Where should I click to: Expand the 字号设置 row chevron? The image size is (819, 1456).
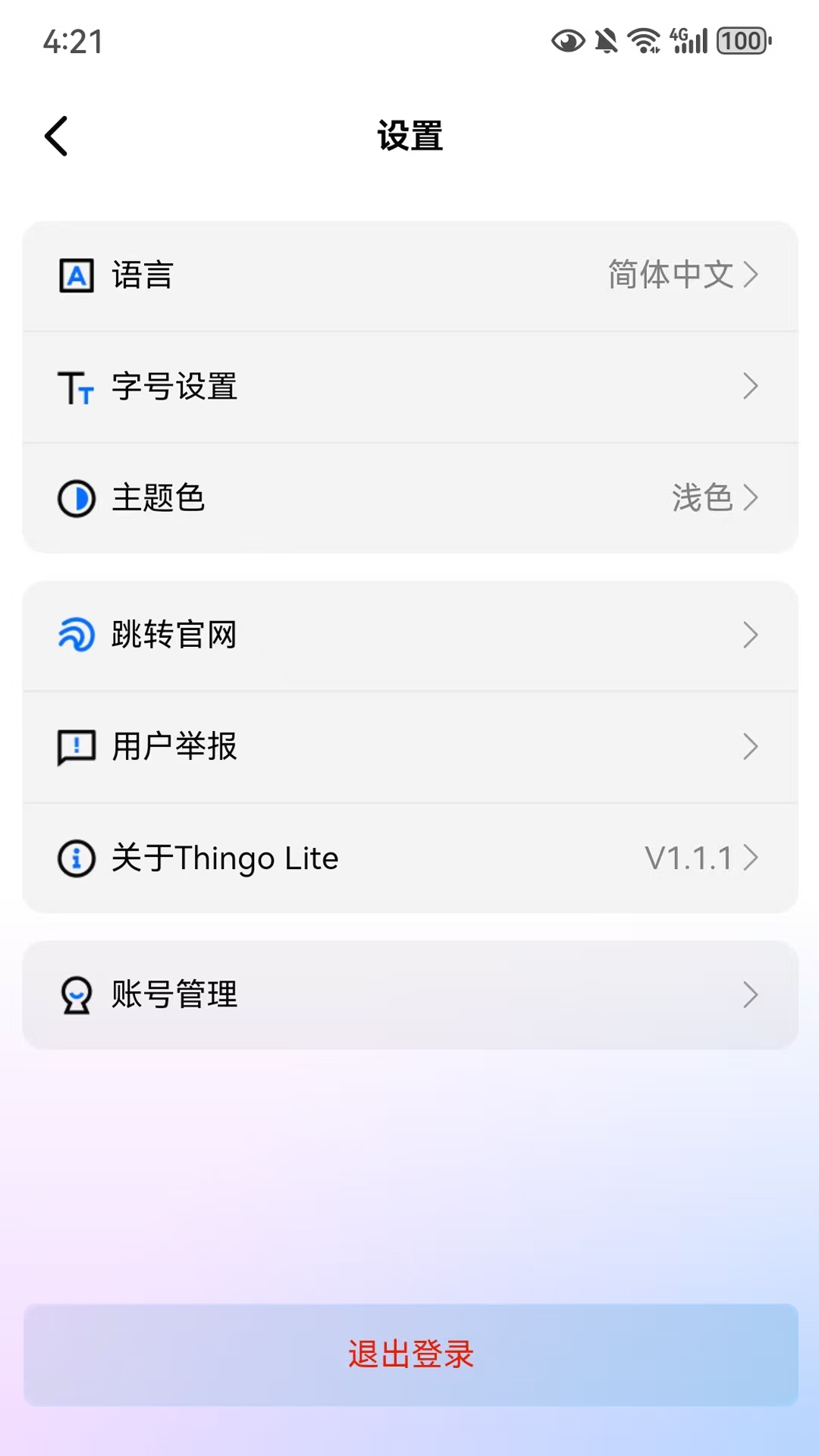(752, 387)
